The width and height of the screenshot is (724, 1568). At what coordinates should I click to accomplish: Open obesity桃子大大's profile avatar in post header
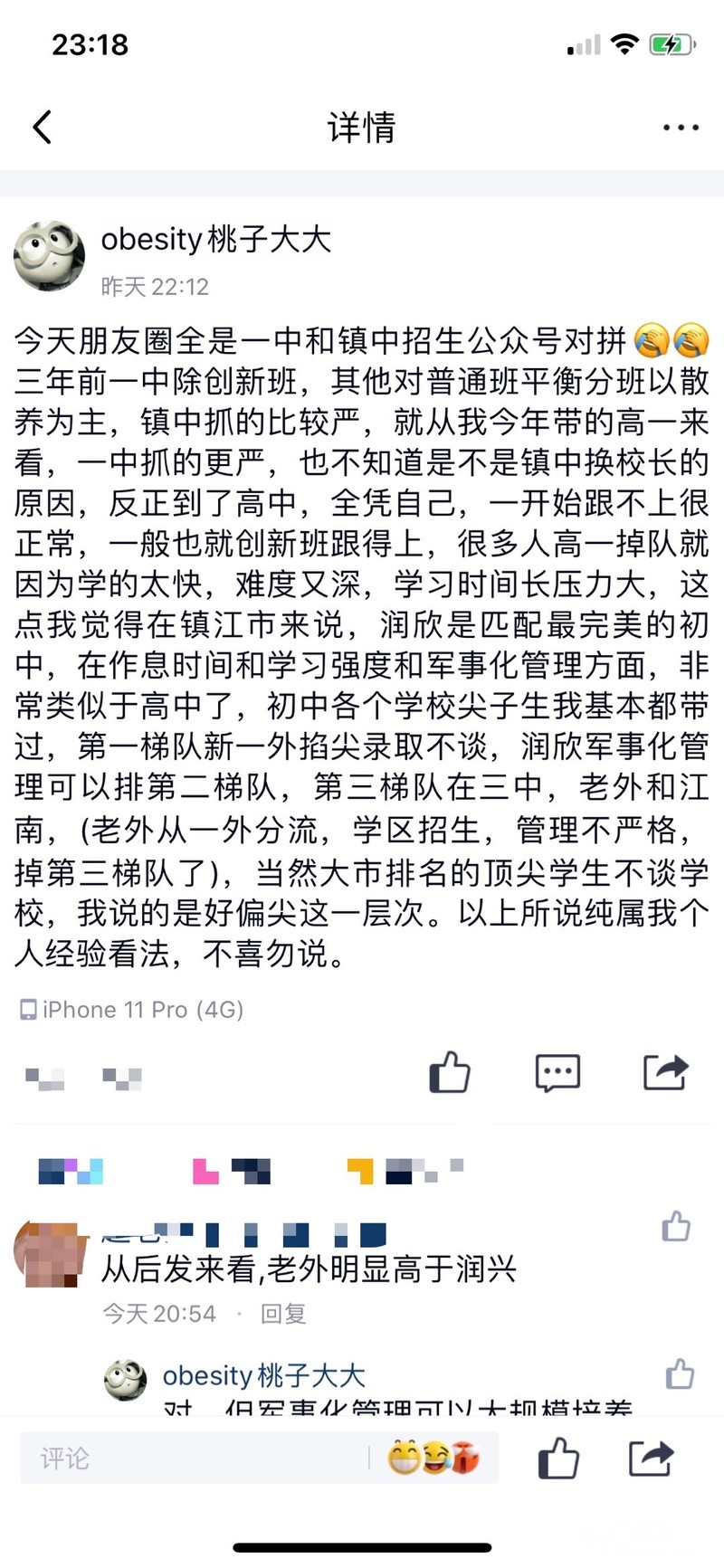coord(50,256)
